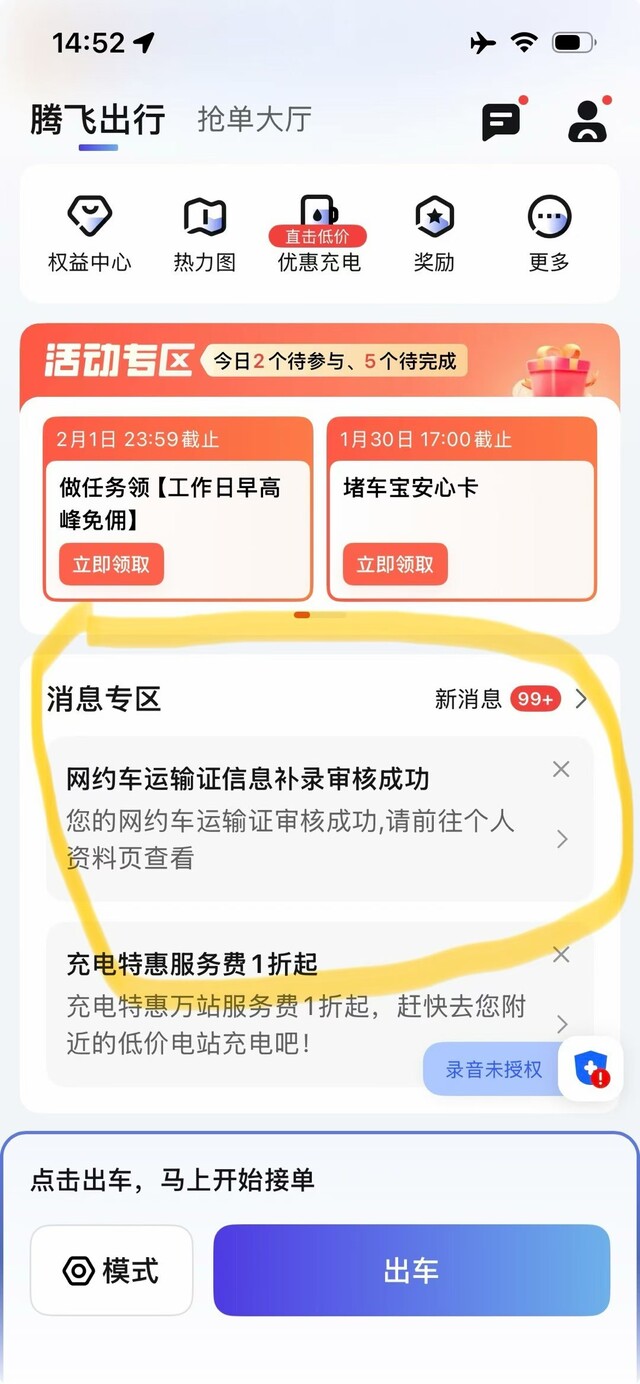Open the 网约车运输证信息补录审核成功 message
640x1384 pixels.
tap(300, 818)
